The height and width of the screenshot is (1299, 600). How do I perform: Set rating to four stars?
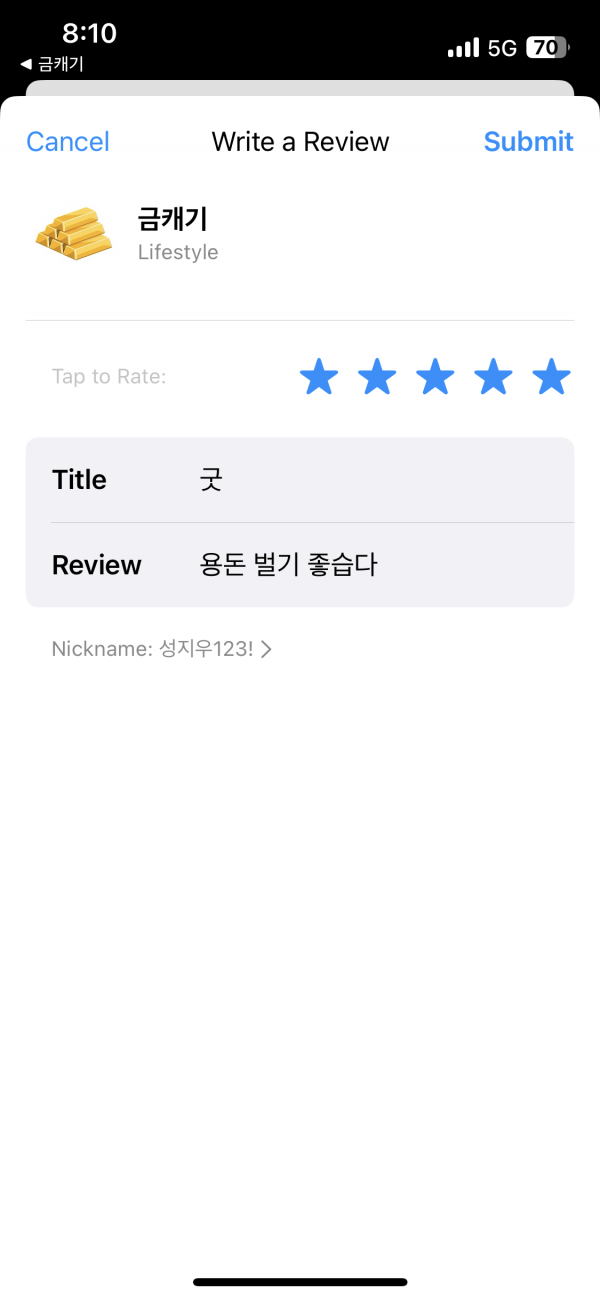(493, 378)
